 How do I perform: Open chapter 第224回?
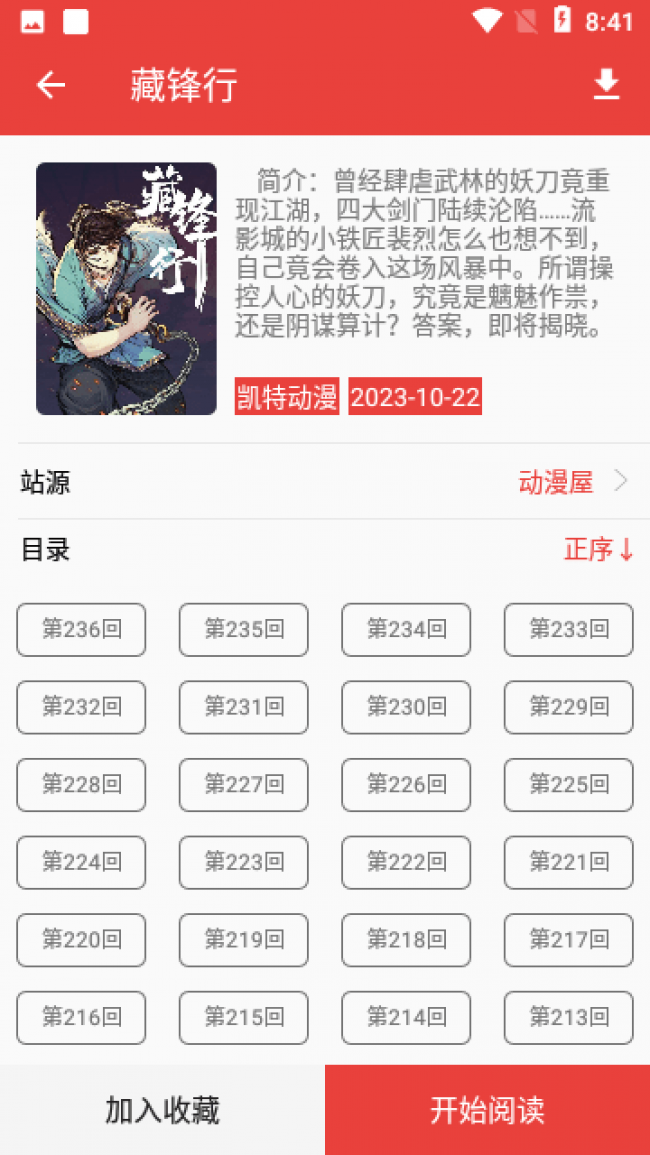coord(81,862)
